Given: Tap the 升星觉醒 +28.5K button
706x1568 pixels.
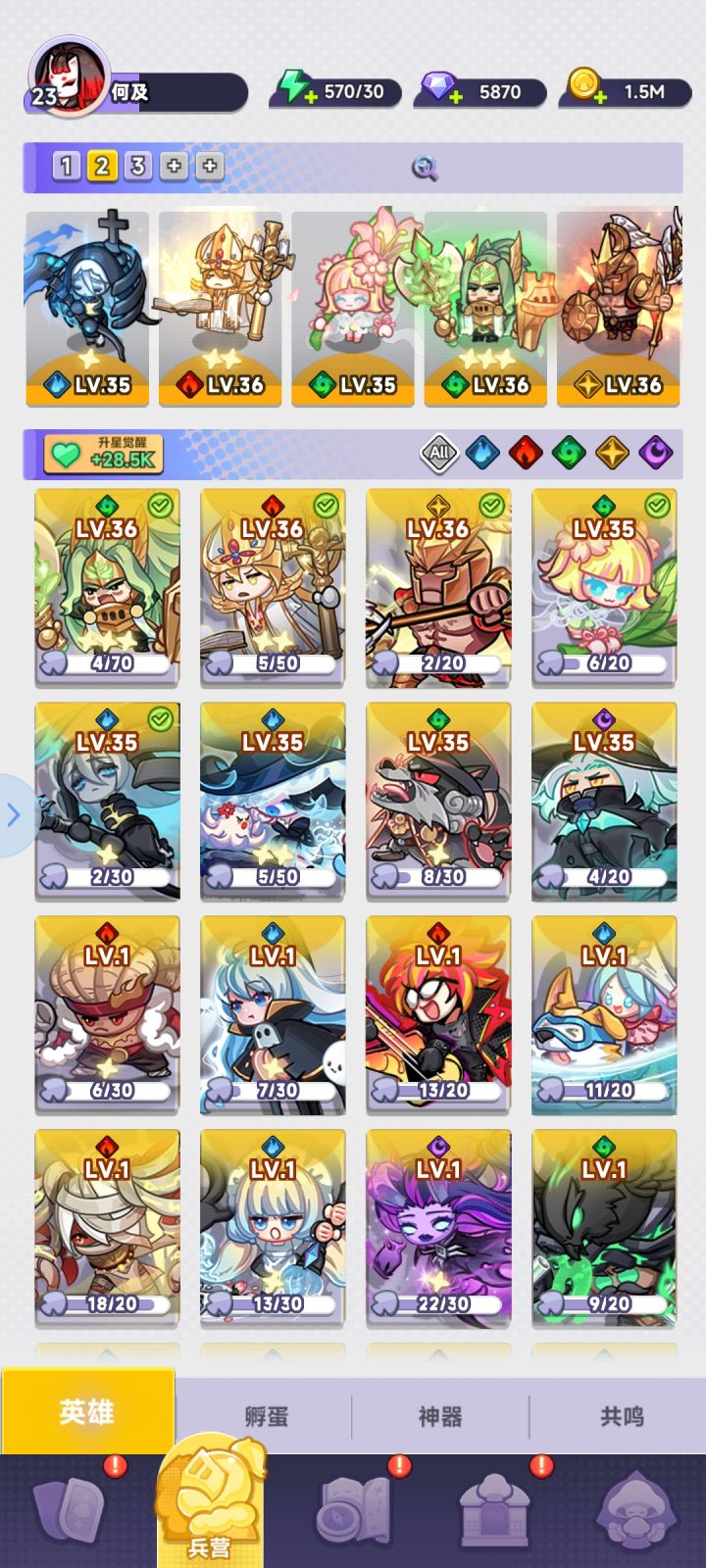Looking at the screenshot, I should click(x=105, y=452).
